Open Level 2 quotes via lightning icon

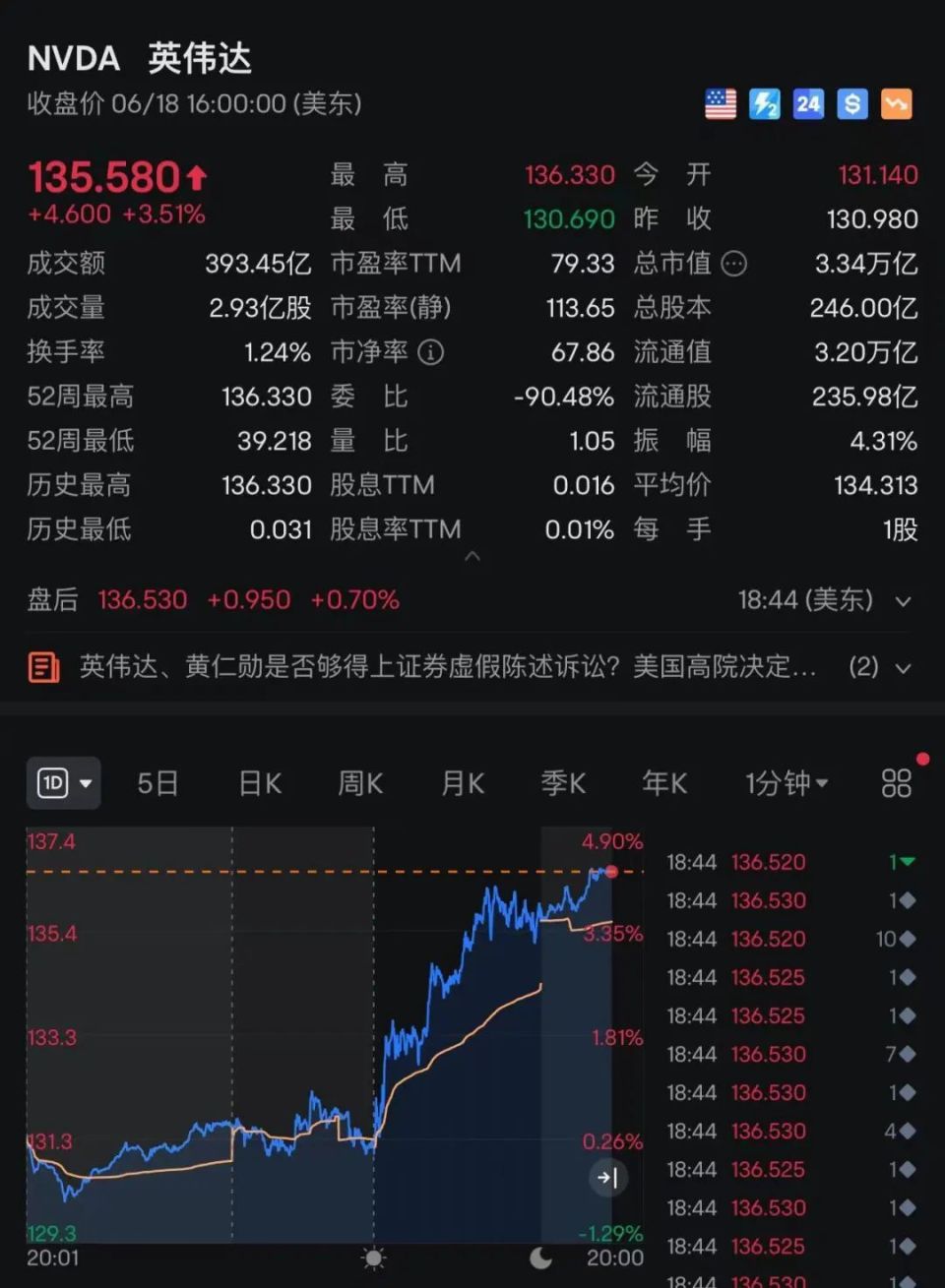click(764, 103)
